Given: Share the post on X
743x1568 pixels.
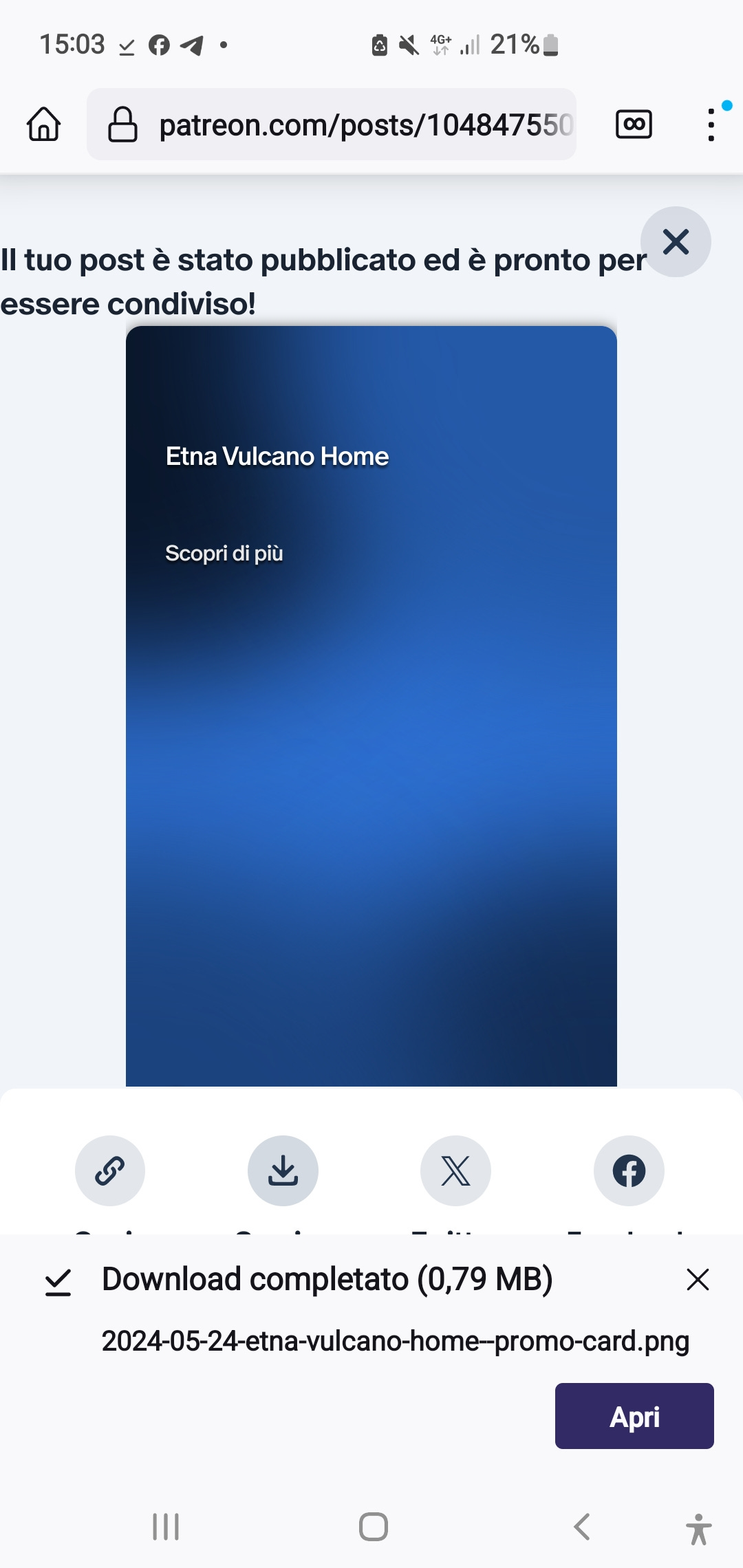Looking at the screenshot, I should [x=455, y=1170].
